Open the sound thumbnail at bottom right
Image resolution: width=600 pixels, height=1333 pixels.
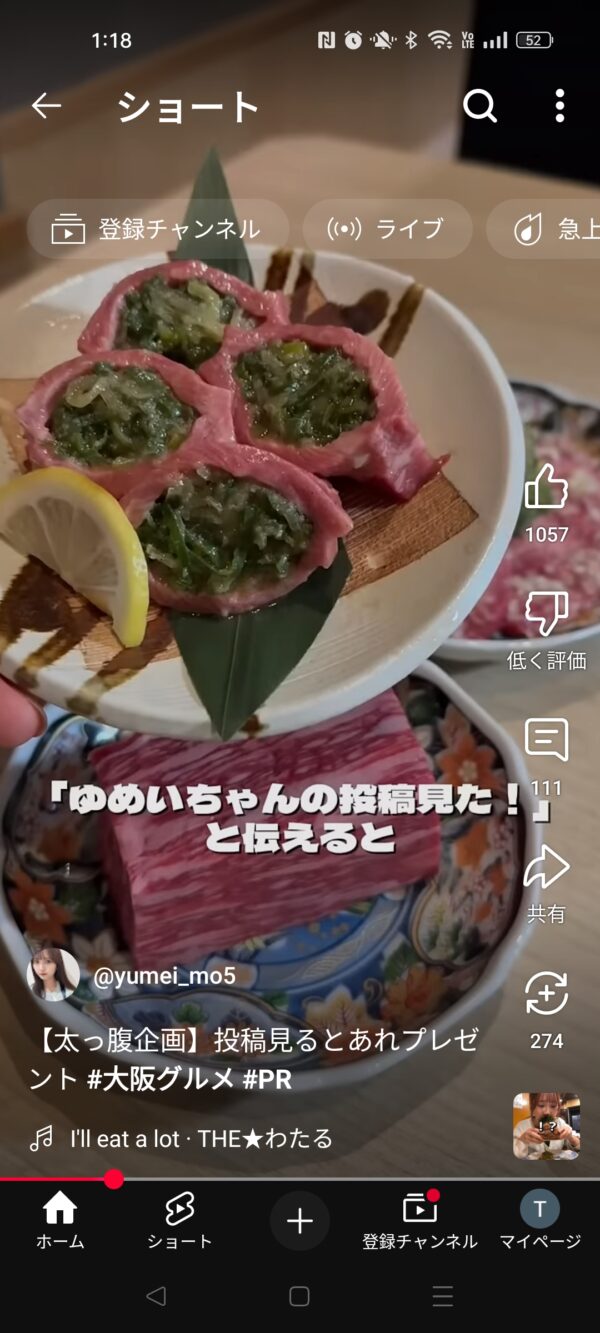pyautogui.click(x=546, y=1126)
